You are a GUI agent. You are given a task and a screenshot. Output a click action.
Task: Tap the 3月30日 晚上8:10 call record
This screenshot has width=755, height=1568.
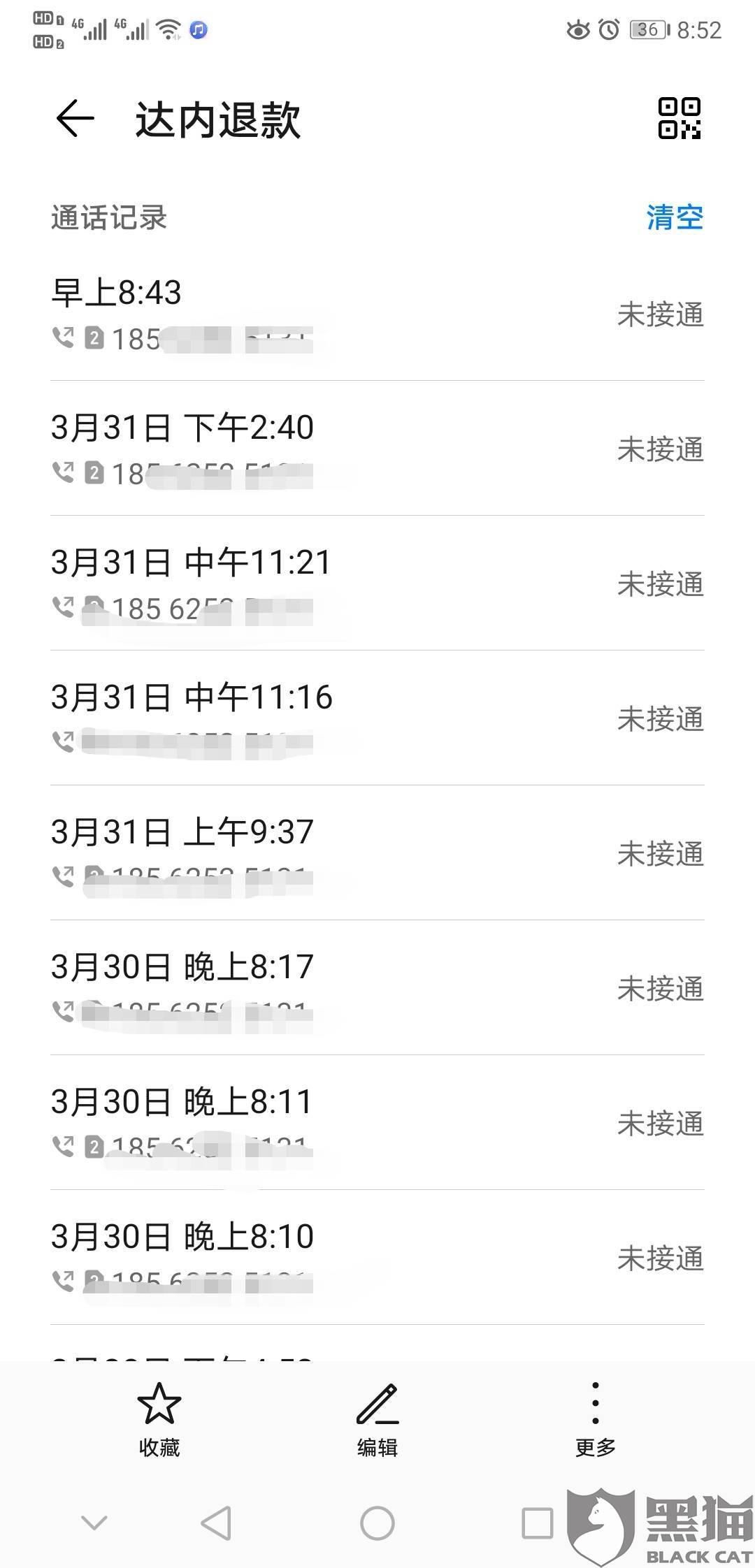click(377, 1258)
